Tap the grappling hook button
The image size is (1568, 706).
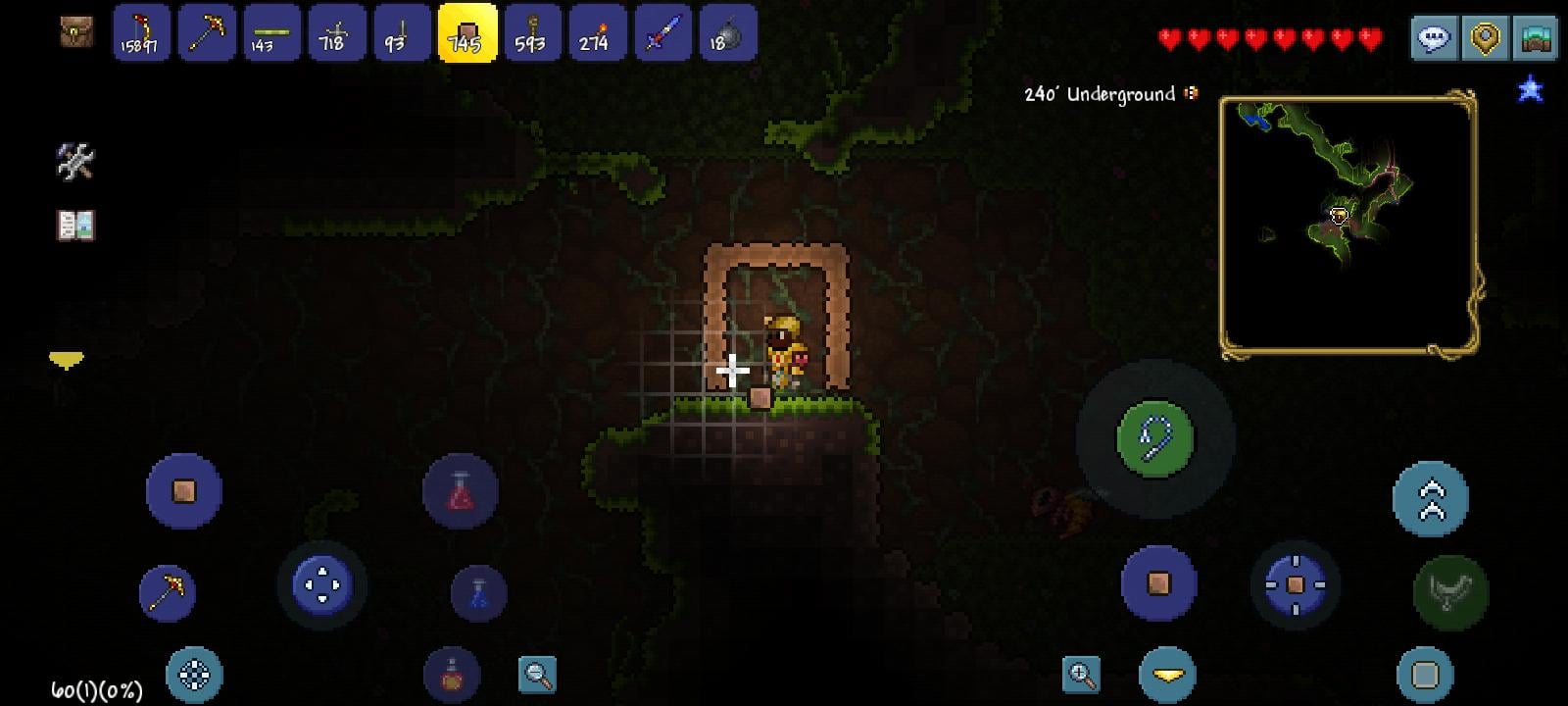coord(1155,438)
